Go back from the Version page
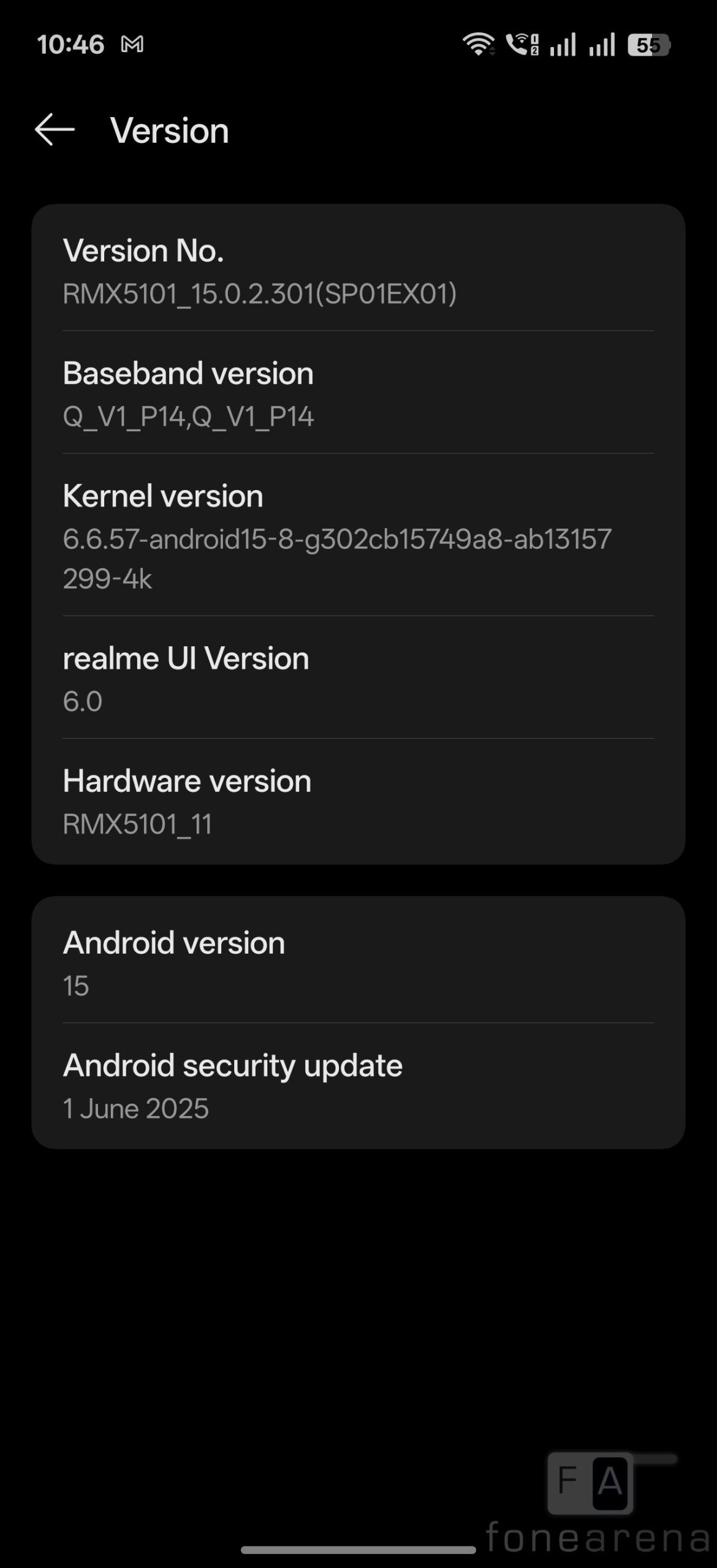Viewport: 717px width, 1568px height. click(55, 130)
